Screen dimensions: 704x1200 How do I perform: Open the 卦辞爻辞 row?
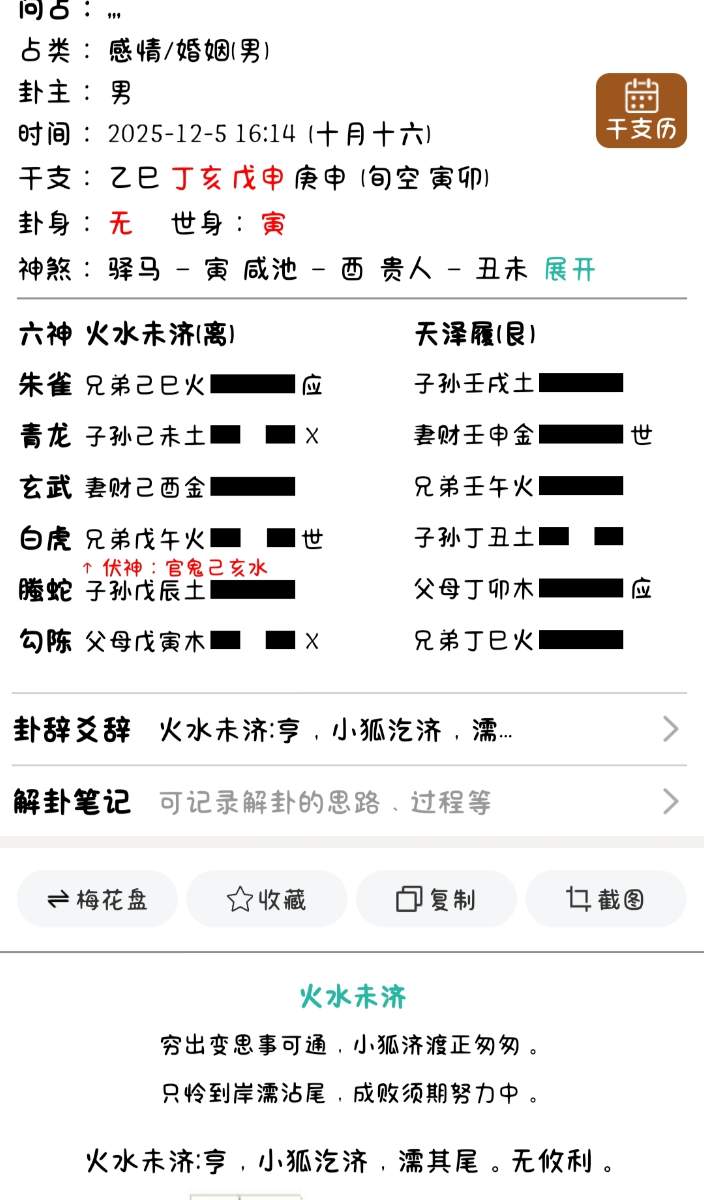pyautogui.click(x=348, y=730)
